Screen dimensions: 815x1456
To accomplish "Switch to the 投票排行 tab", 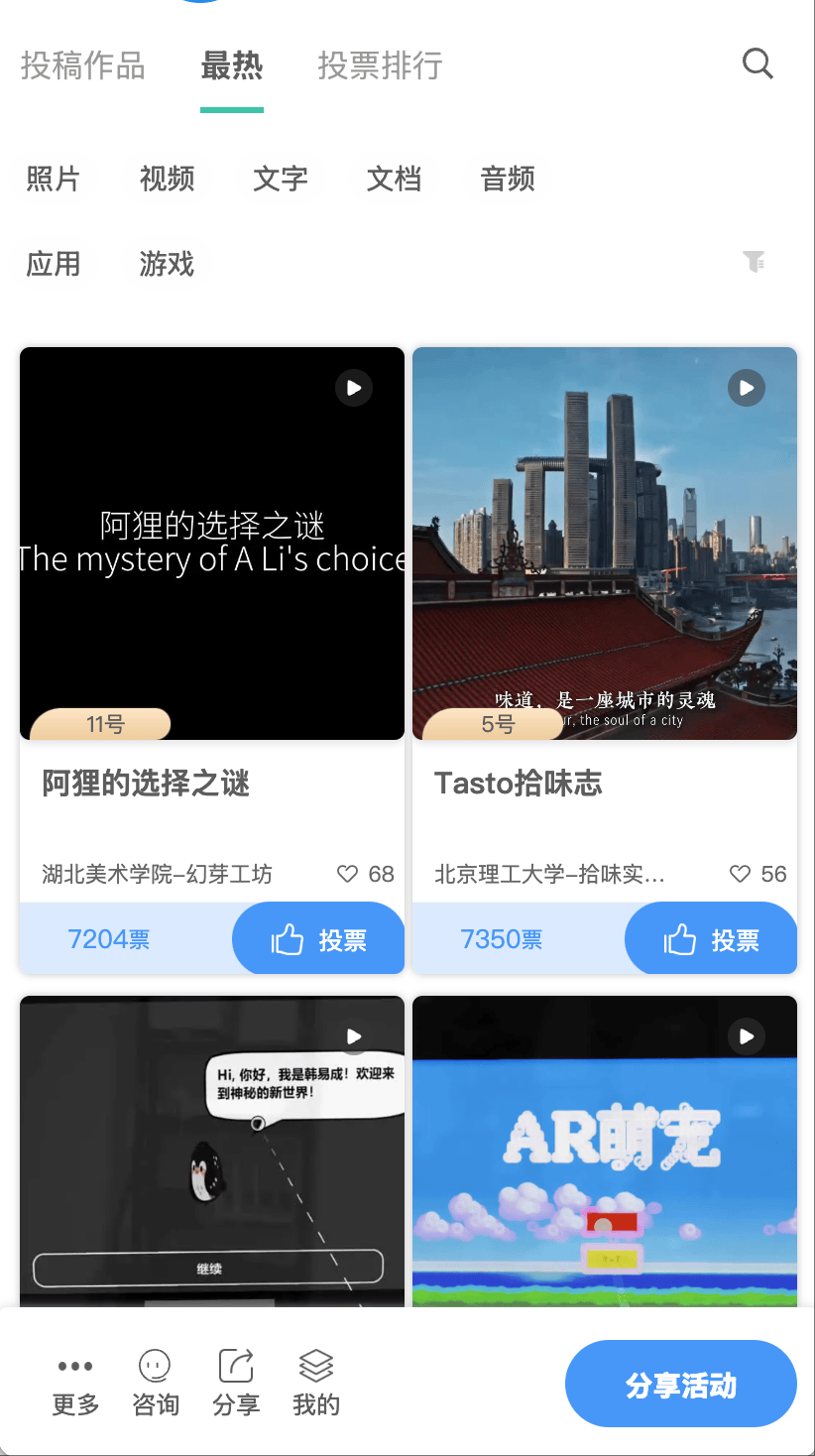I will [x=380, y=65].
